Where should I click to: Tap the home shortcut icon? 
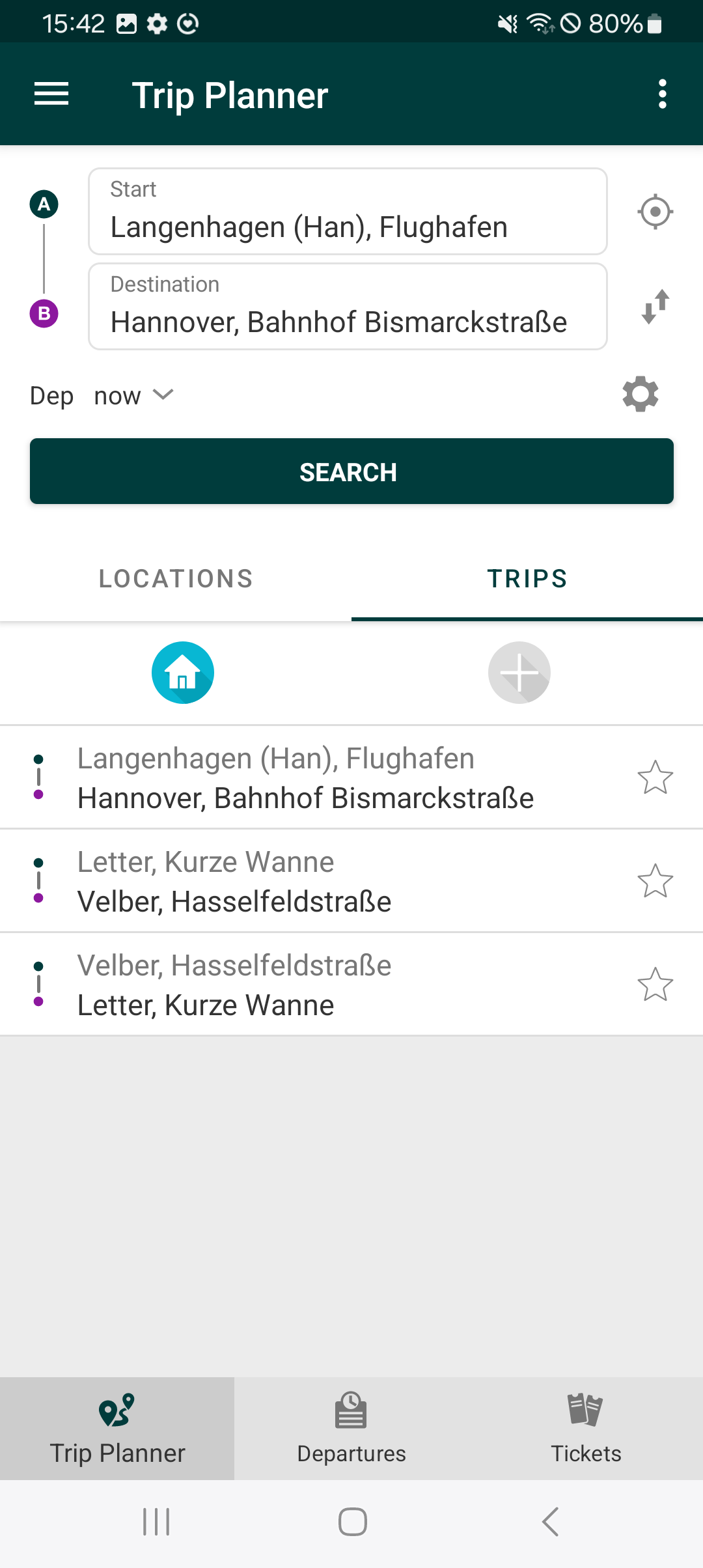click(183, 673)
